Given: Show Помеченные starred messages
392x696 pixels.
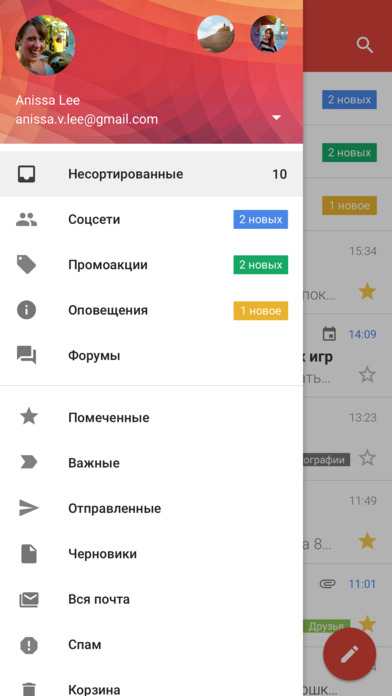Looking at the screenshot, I should 151,418.
